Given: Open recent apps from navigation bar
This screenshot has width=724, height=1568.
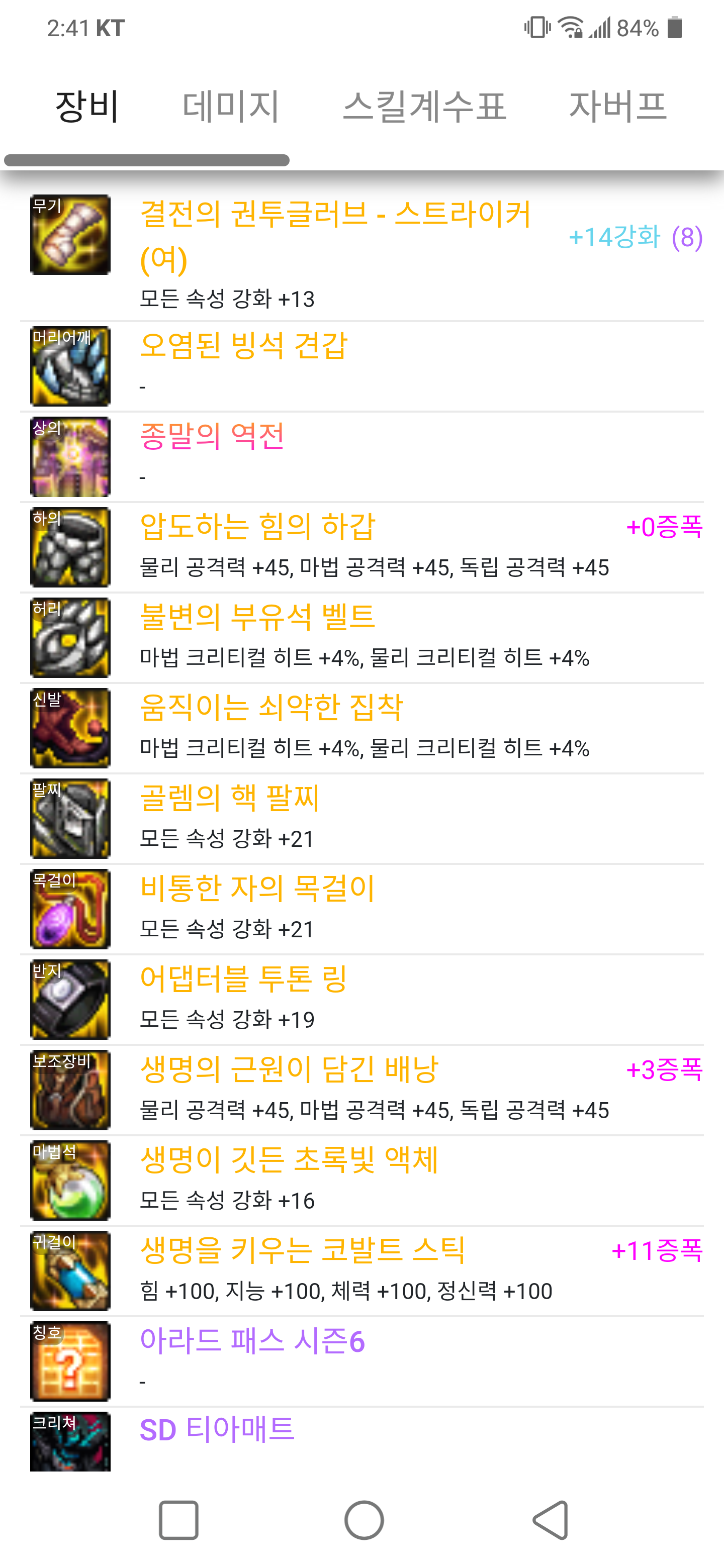Looking at the screenshot, I should pyautogui.click(x=178, y=1520).
